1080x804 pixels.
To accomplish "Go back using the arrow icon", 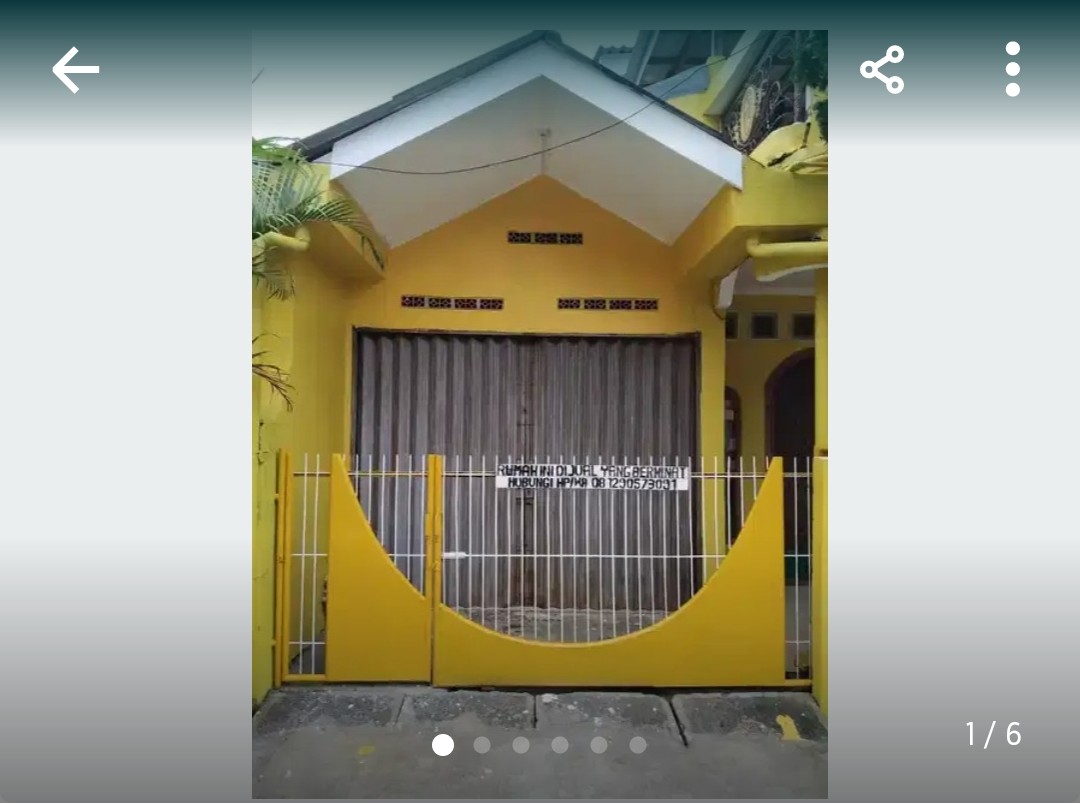I will coord(76,70).
